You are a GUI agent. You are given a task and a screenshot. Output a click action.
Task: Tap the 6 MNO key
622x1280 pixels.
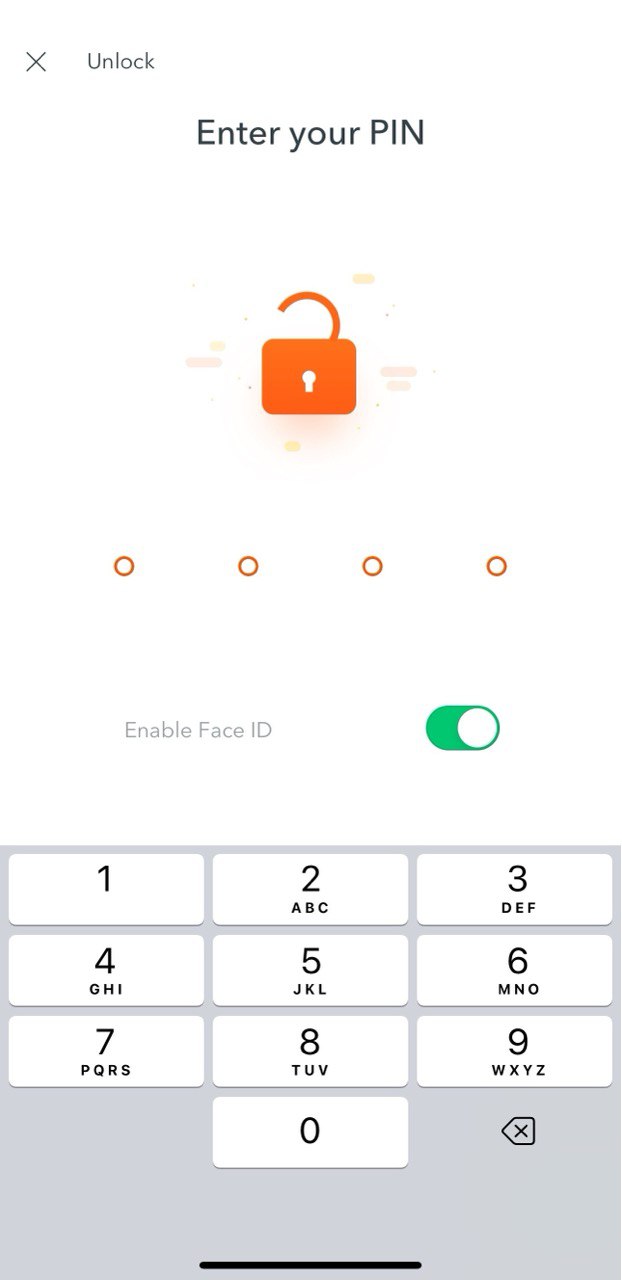515,970
